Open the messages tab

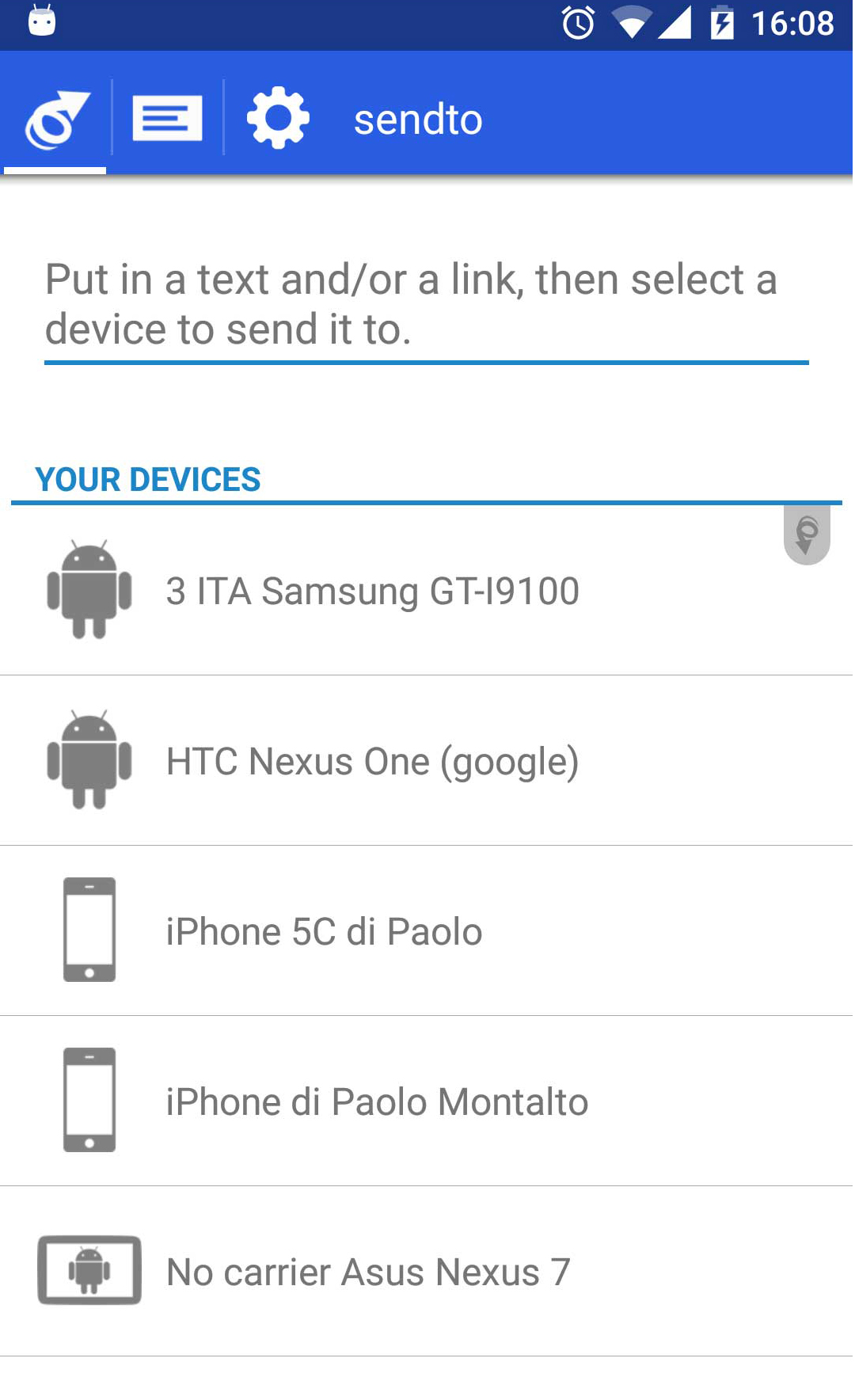click(x=167, y=119)
